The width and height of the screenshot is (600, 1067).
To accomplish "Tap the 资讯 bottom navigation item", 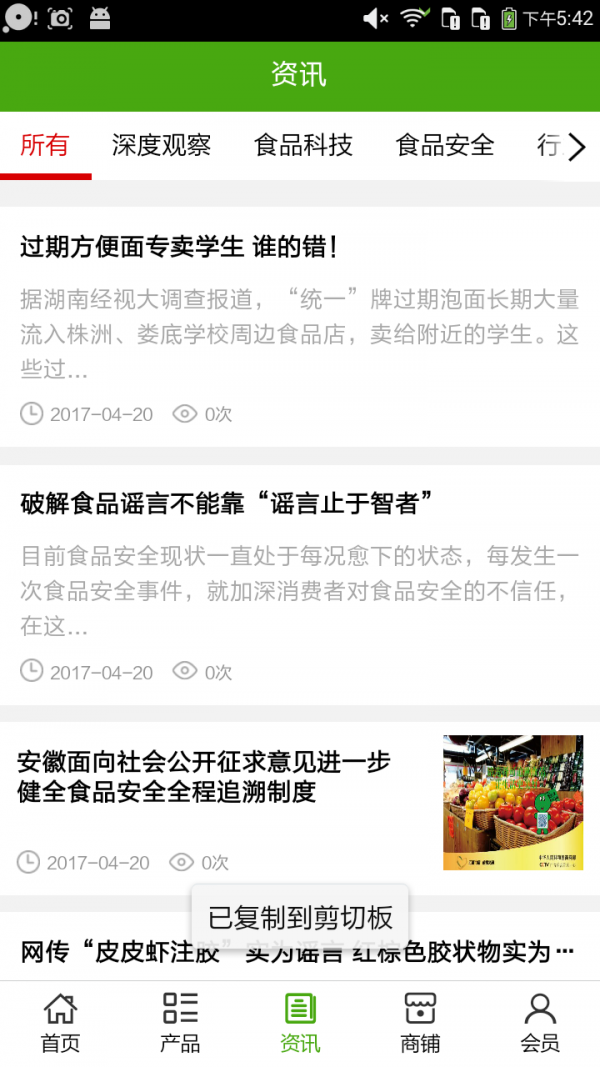I will 300,1023.
